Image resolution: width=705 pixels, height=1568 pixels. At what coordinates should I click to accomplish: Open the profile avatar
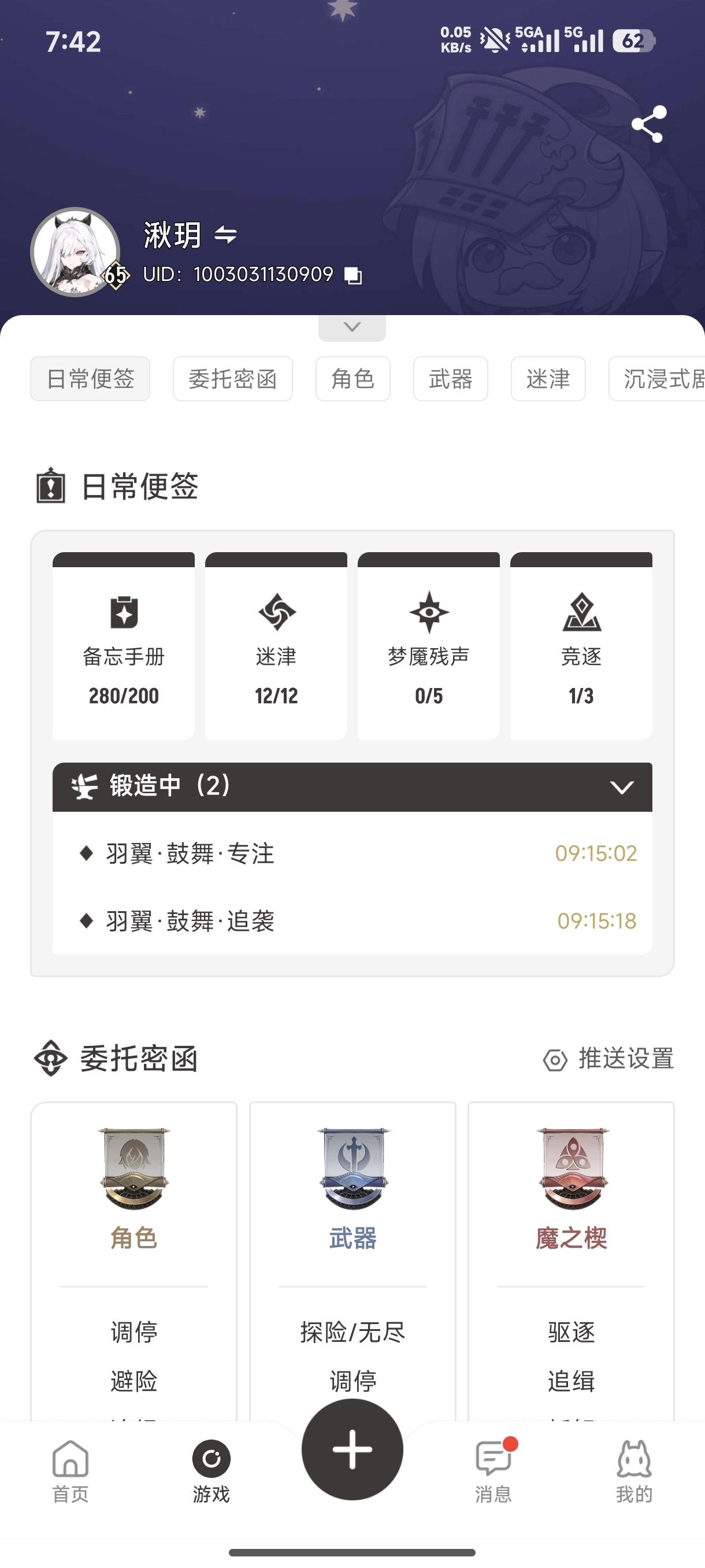[76, 252]
